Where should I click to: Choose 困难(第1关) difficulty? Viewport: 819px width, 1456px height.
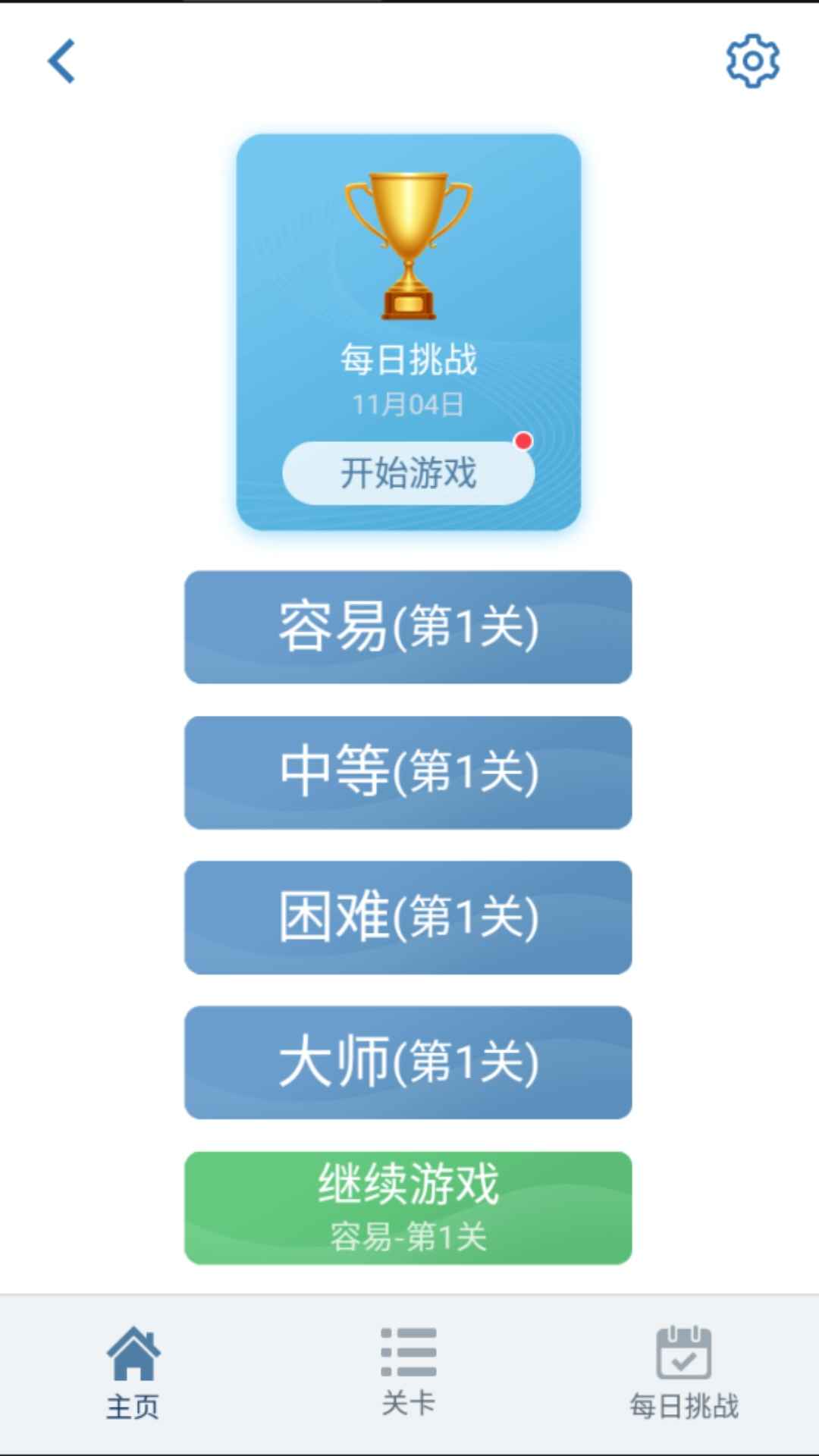(x=408, y=919)
